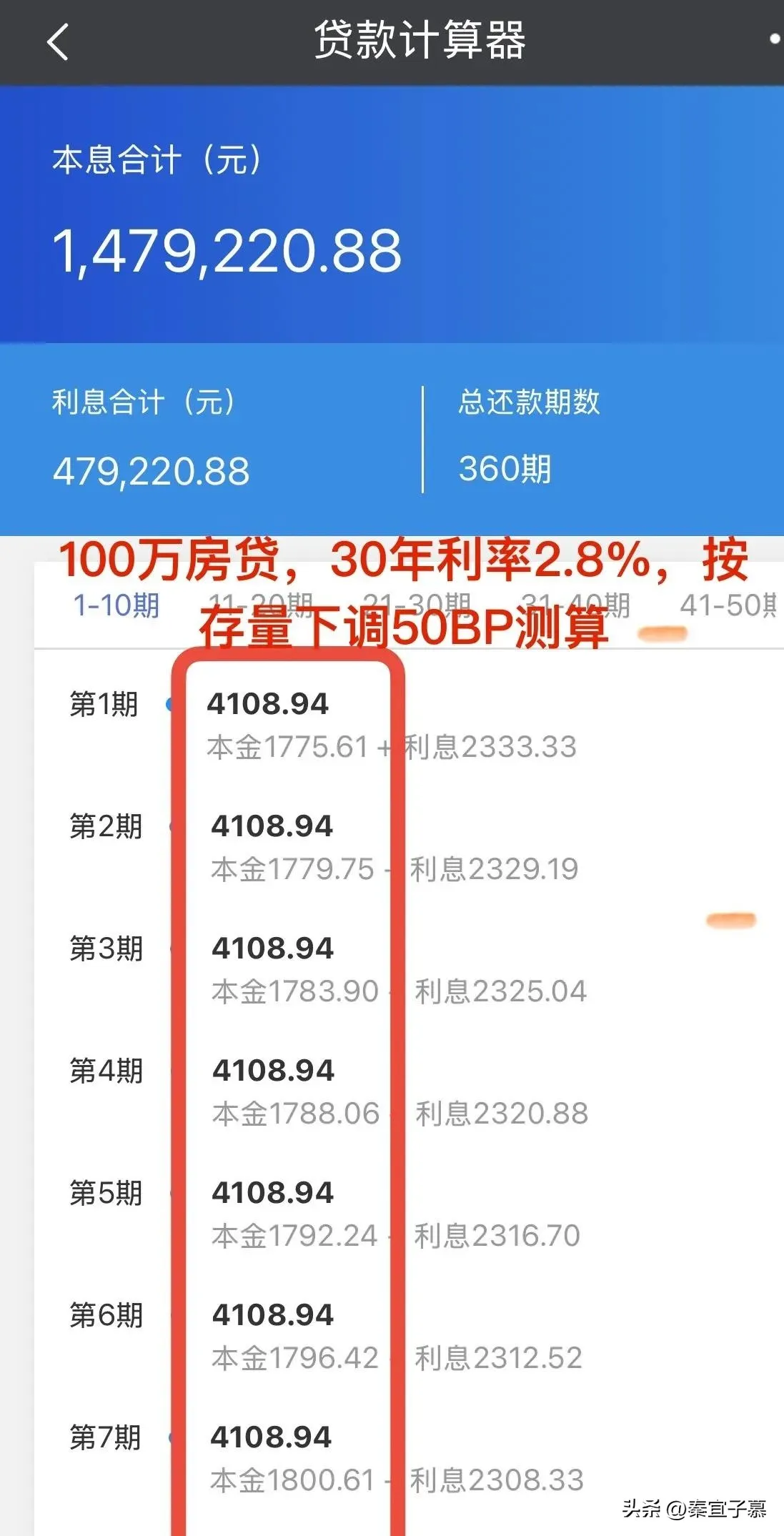Screen dimensions: 784x1536
Task: Show the 31-40期 repayment tab
Action: 575,605
